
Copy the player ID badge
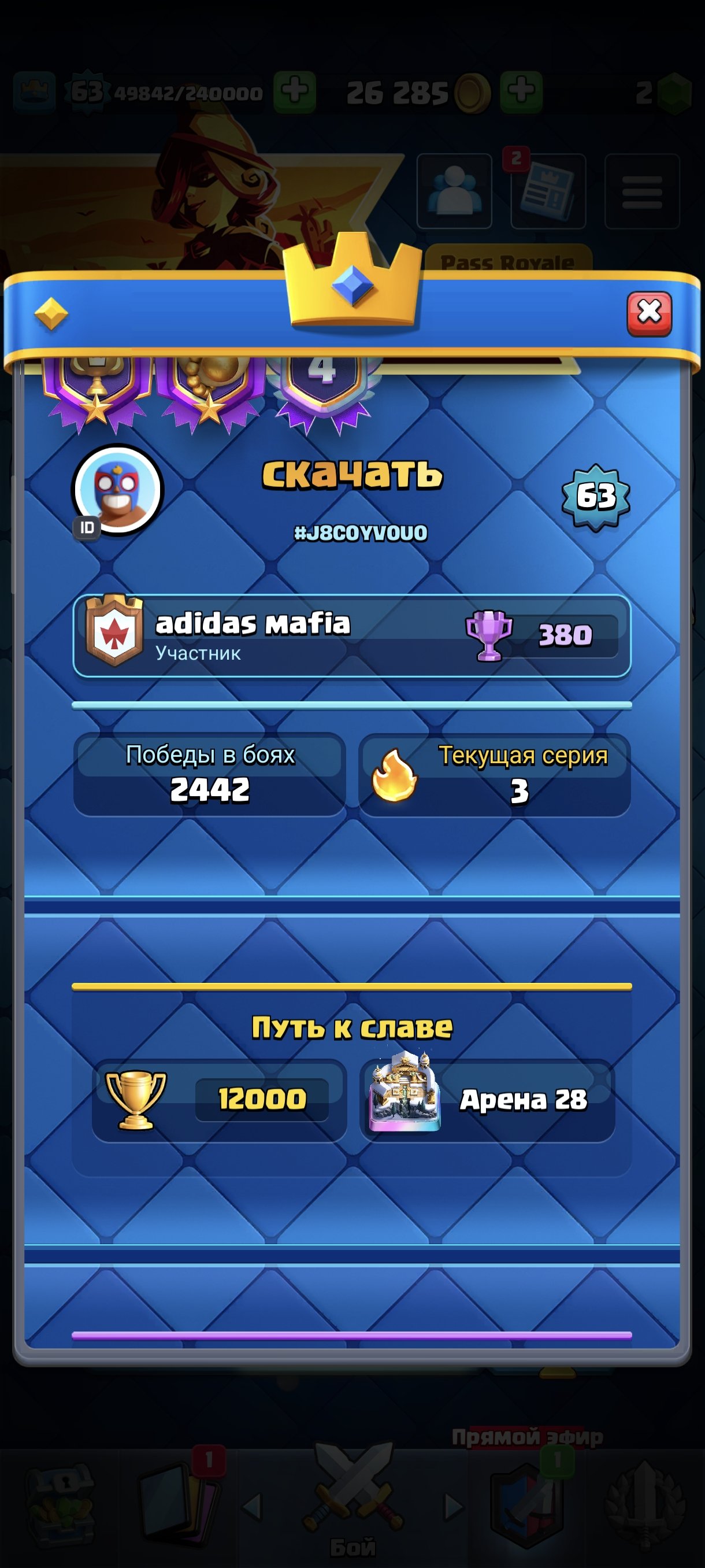click(87, 528)
